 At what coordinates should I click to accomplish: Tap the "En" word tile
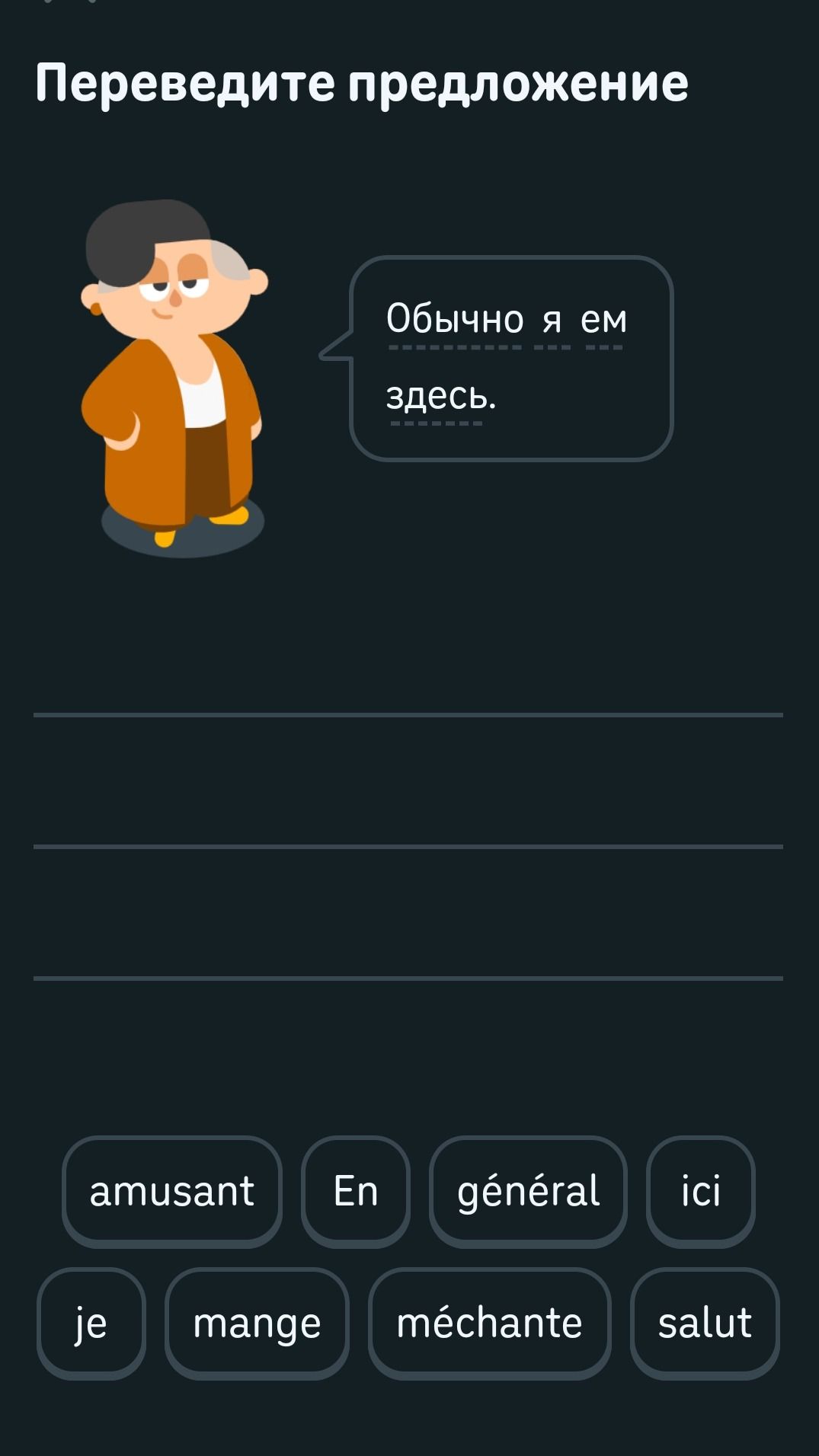click(x=356, y=1191)
